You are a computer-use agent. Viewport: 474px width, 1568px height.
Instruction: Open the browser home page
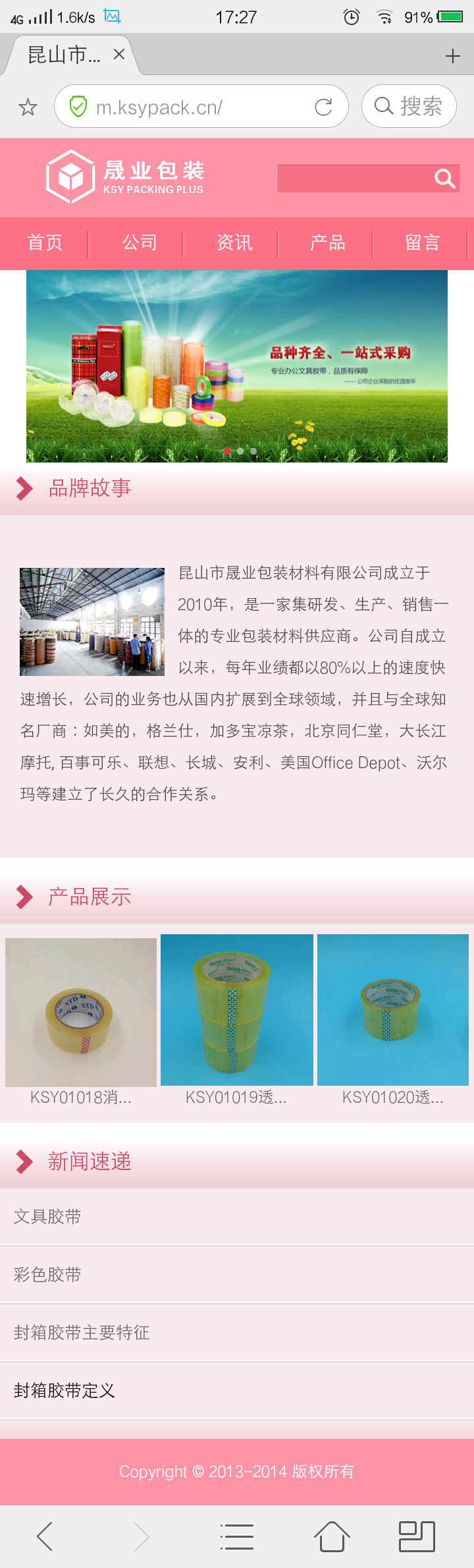(331, 1536)
